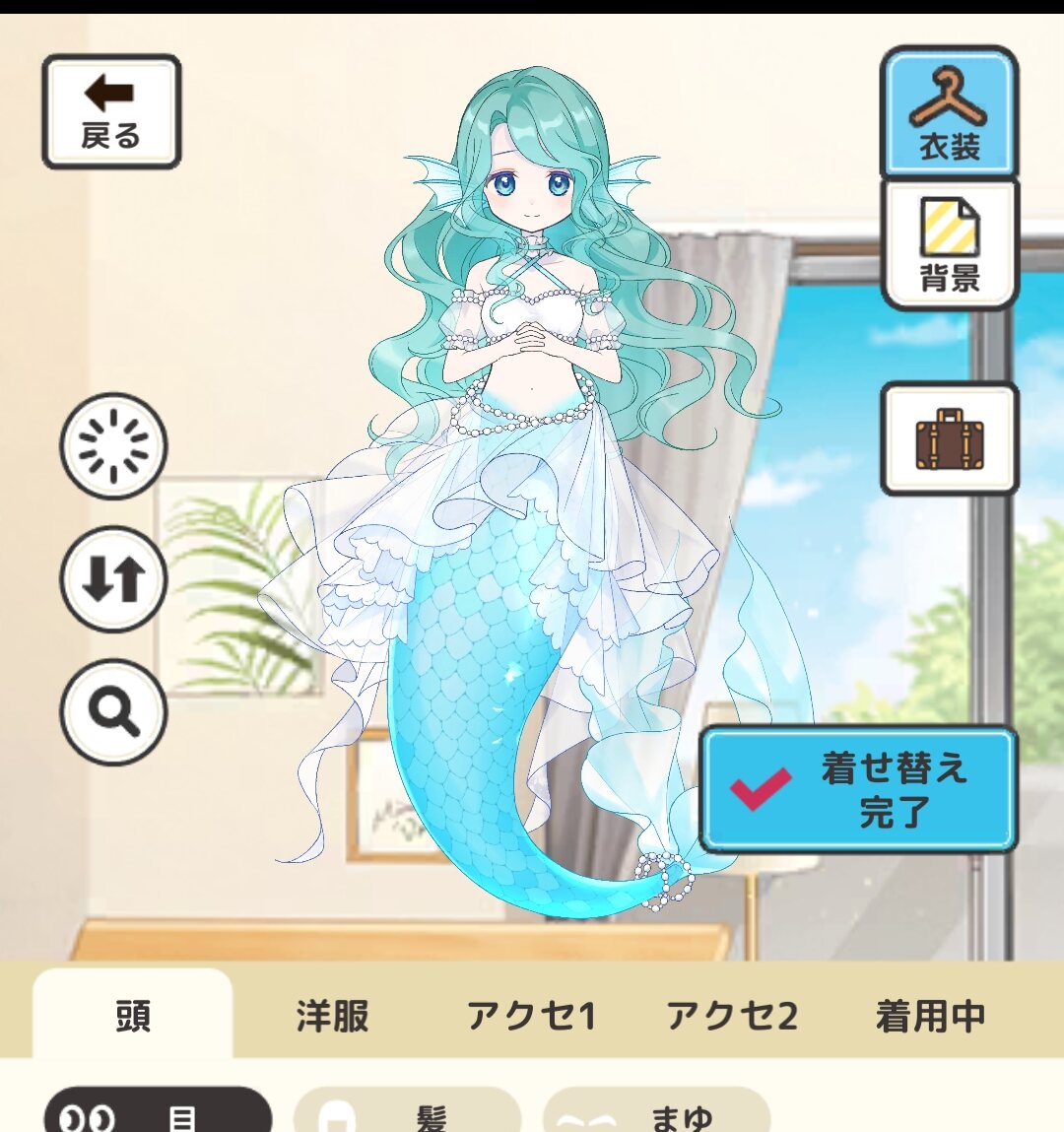Open the suitcase icon button

pos(949,438)
